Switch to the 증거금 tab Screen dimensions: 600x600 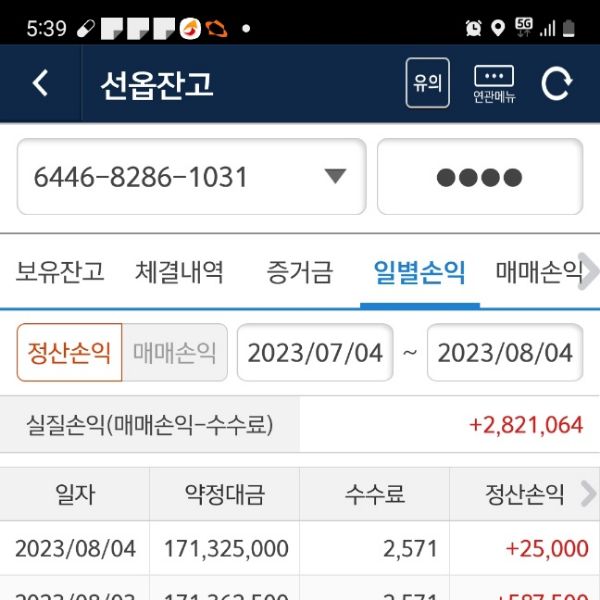[299, 271]
